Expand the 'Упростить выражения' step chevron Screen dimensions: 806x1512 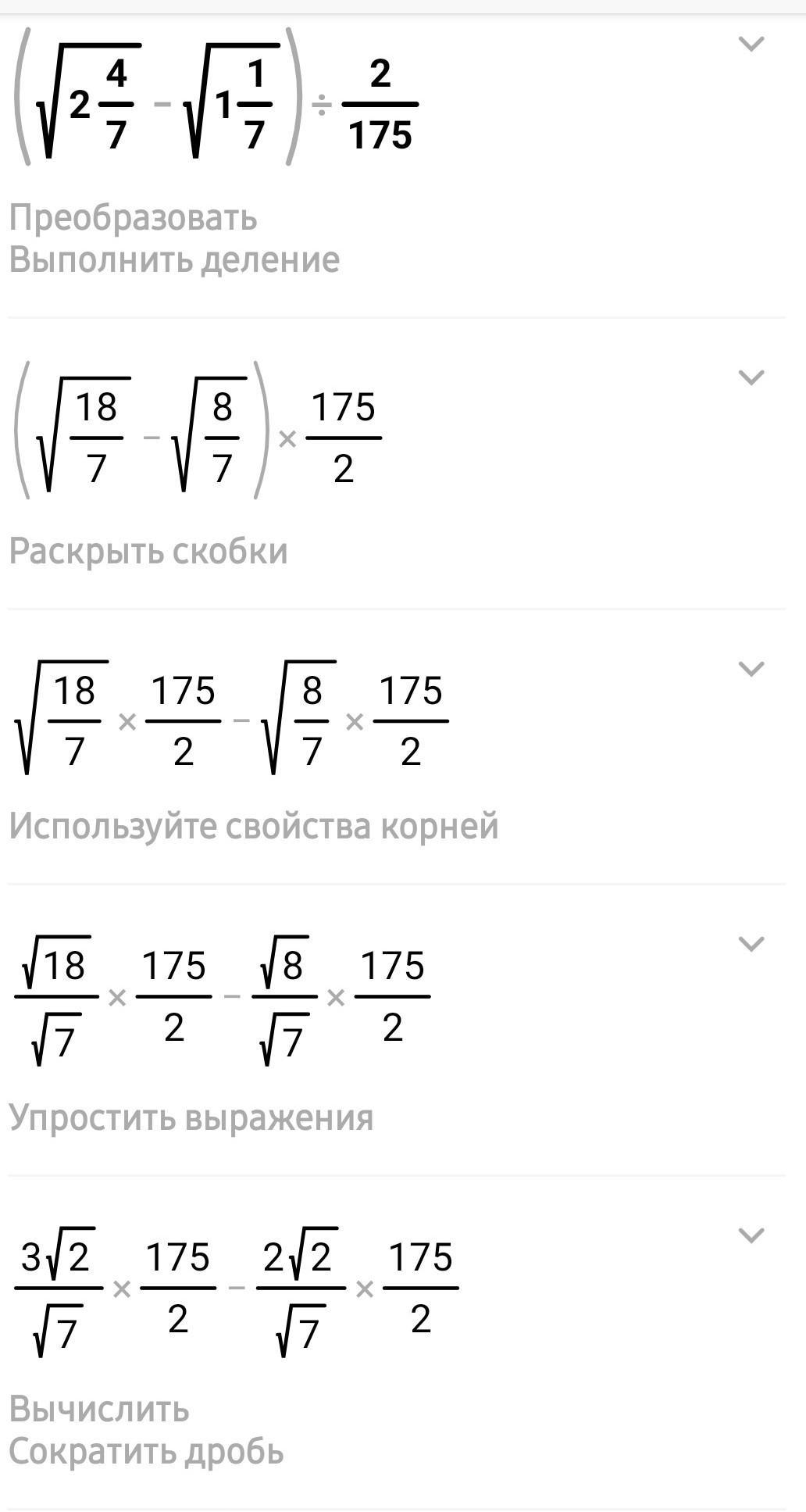[751, 945]
